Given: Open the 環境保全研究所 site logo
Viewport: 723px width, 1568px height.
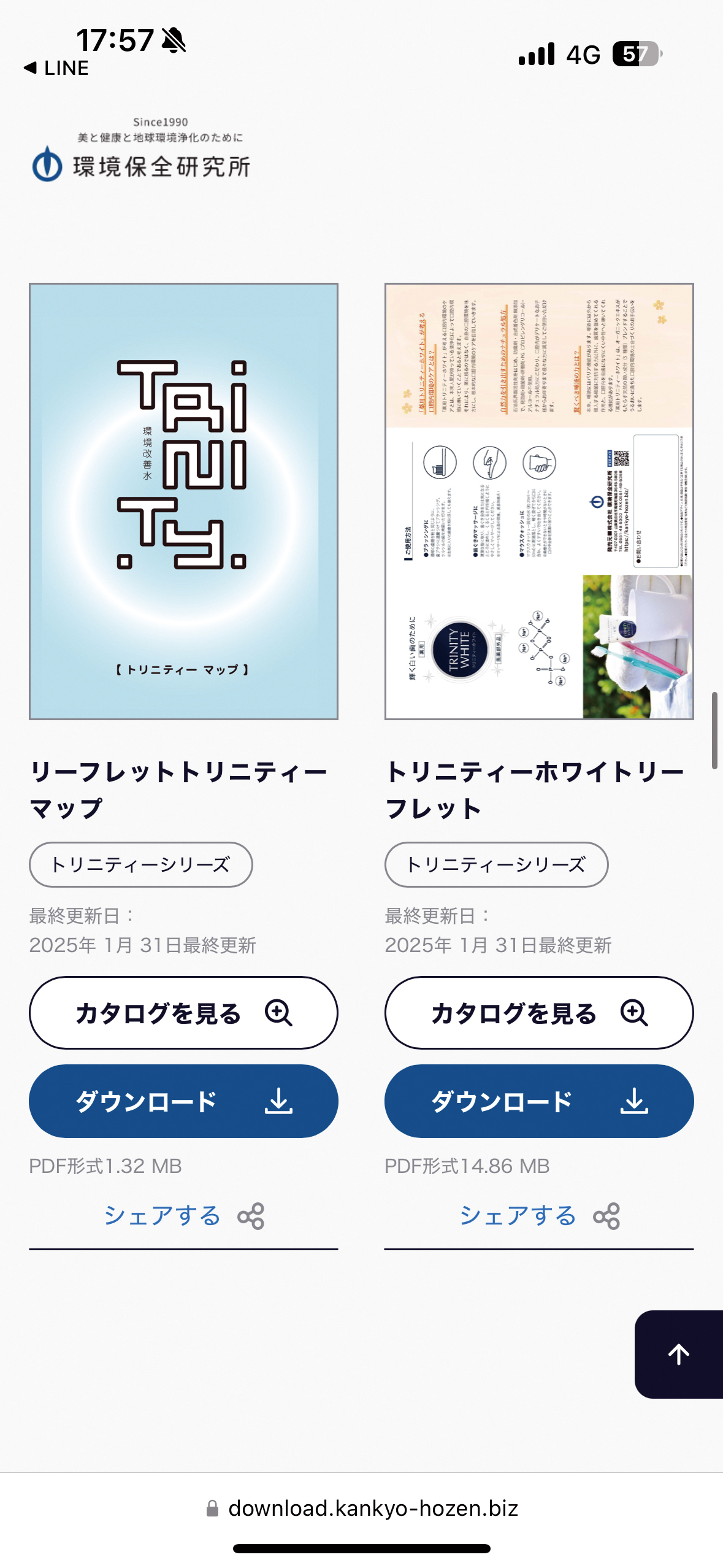Looking at the screenshot, I should [x=141, y=150].
